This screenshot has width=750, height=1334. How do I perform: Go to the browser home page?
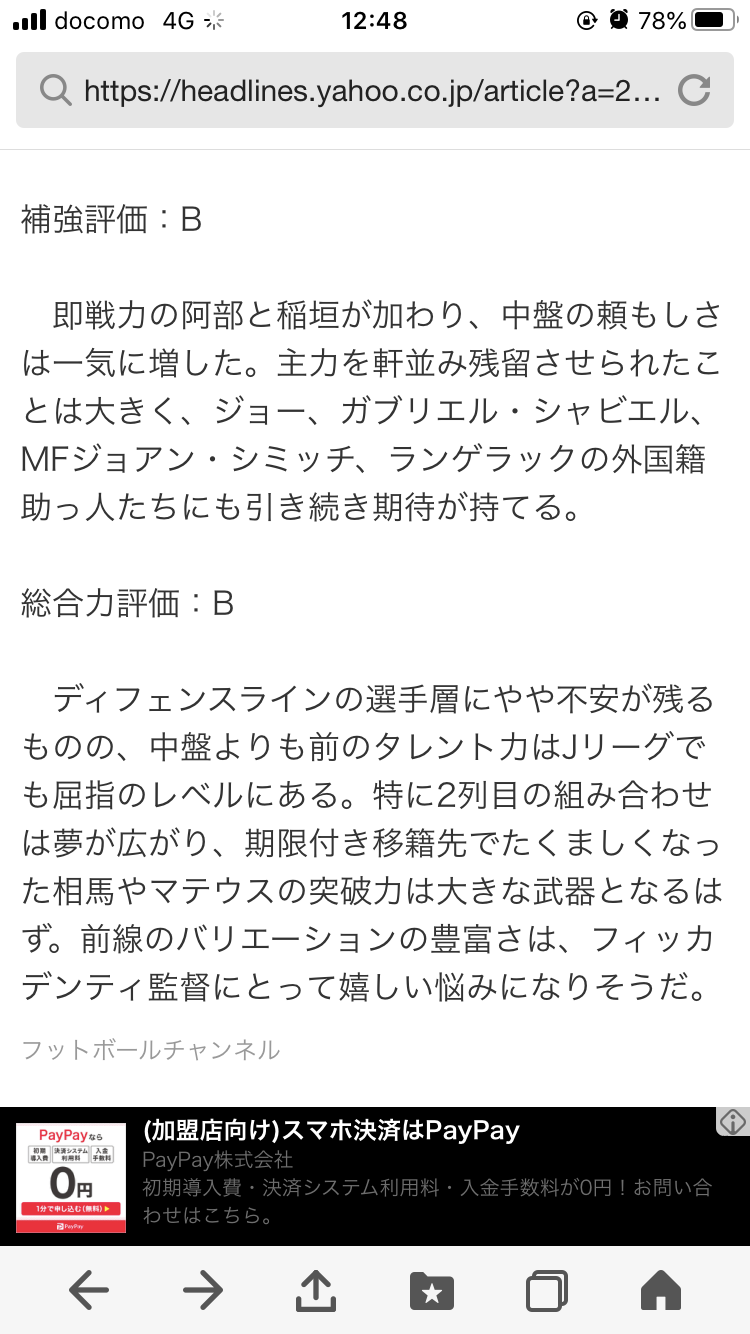pos(661,1291)
